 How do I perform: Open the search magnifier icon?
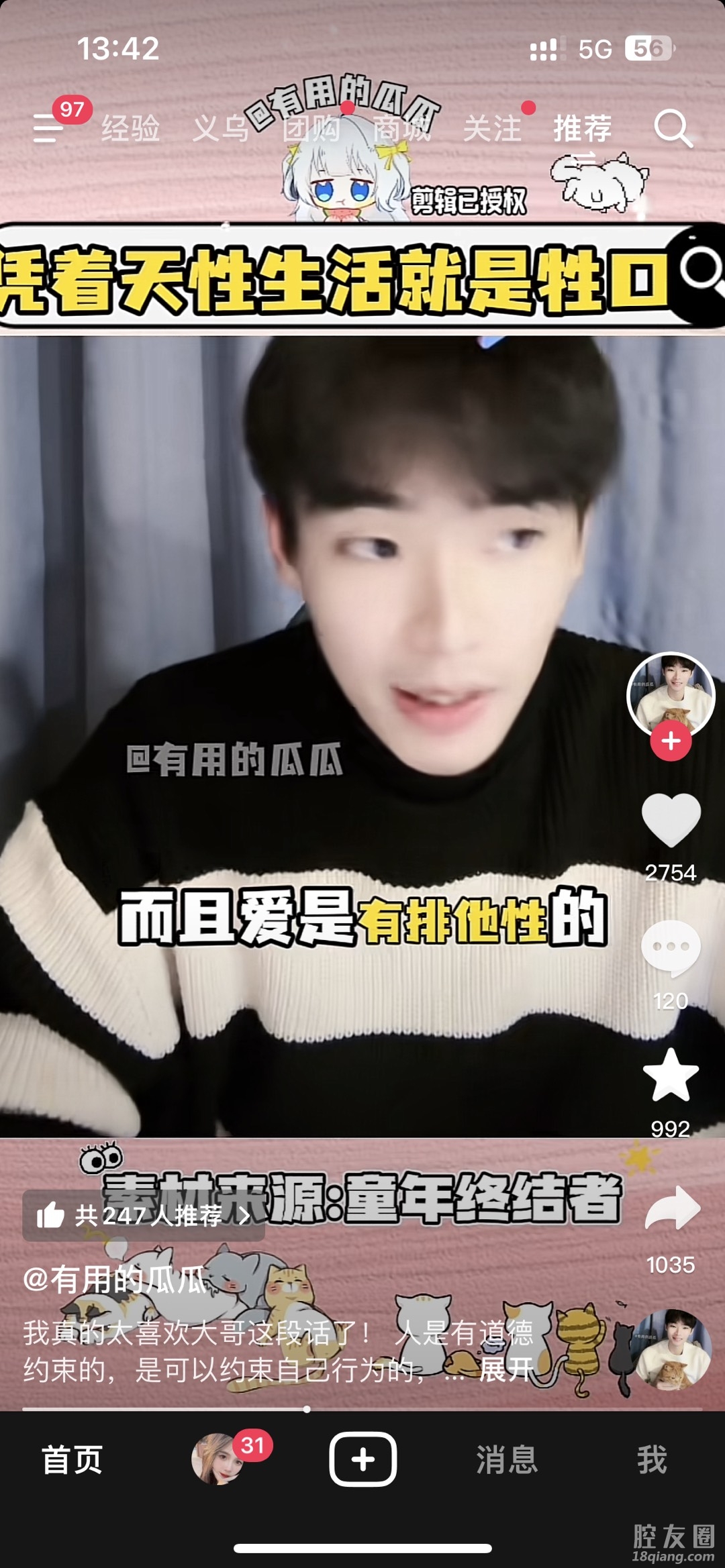point(673,128)
